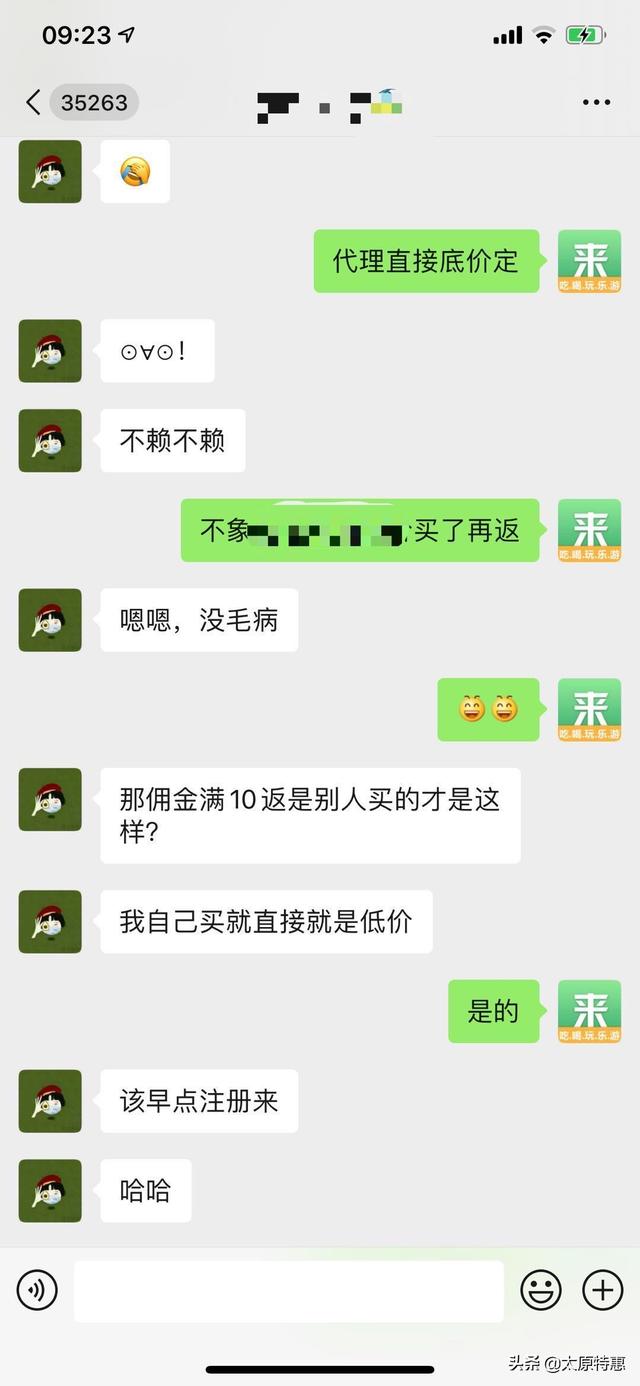The image size is (640, 1386).
Task: Open contact avatar beside 哈哈 message
Action: [x=50, y=1190]
